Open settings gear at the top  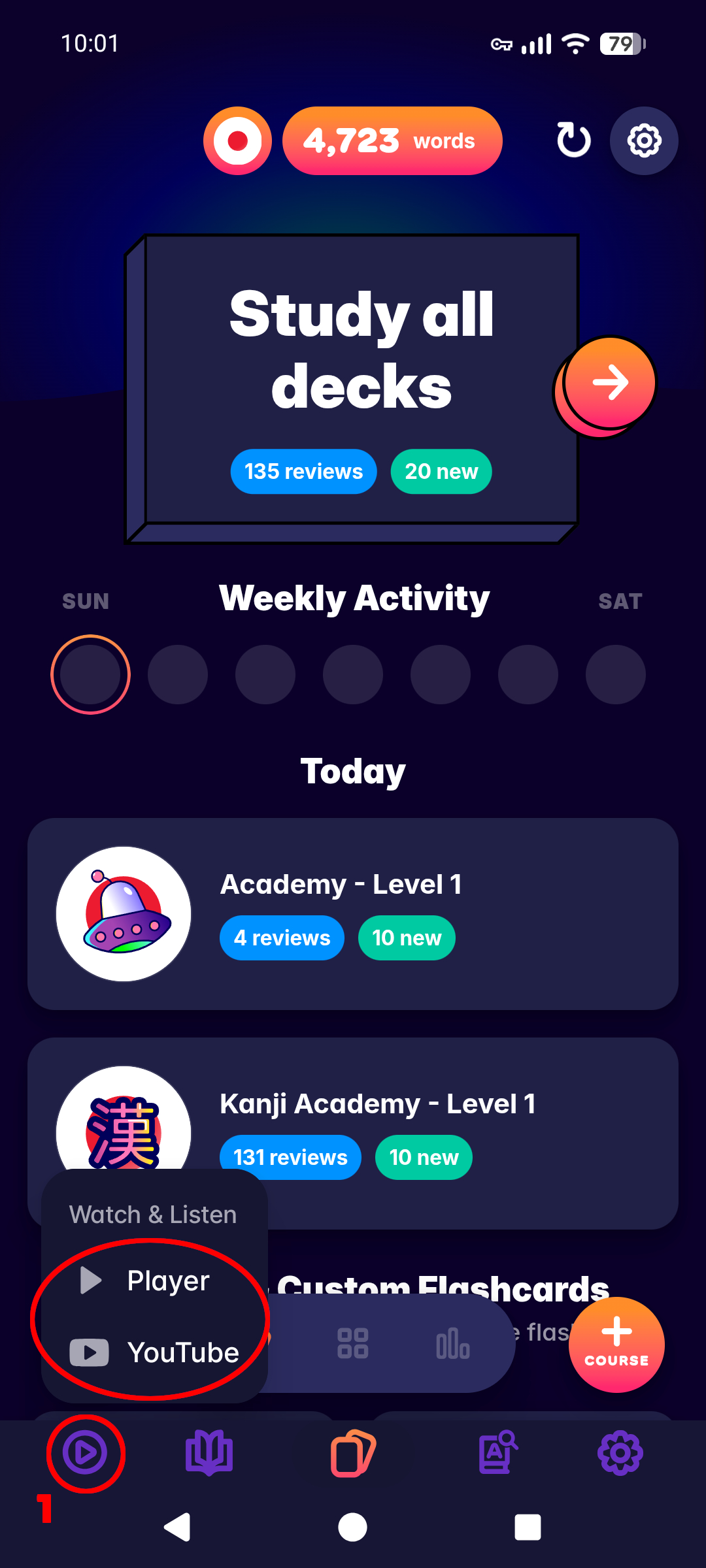coord(644,140)
